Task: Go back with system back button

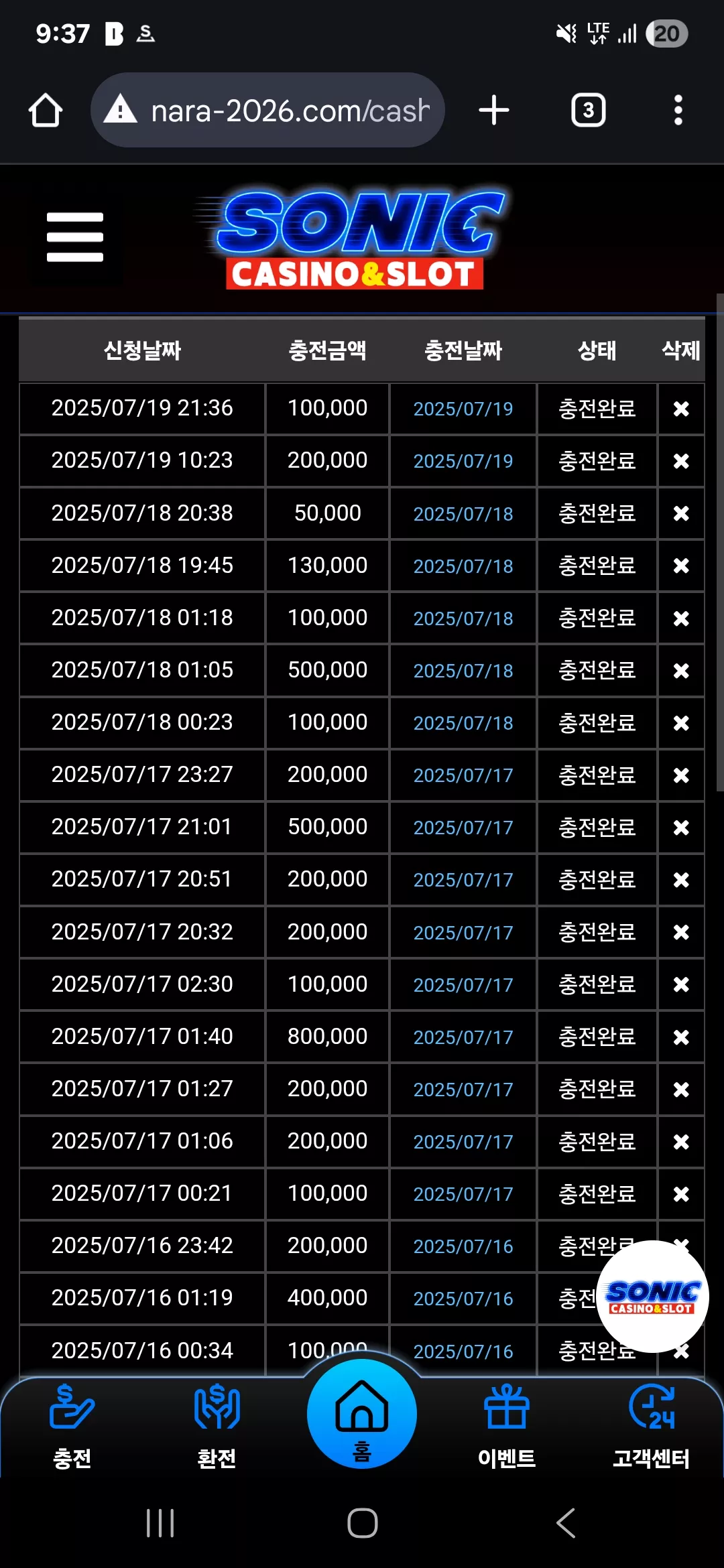Action: click(566, 1523)
